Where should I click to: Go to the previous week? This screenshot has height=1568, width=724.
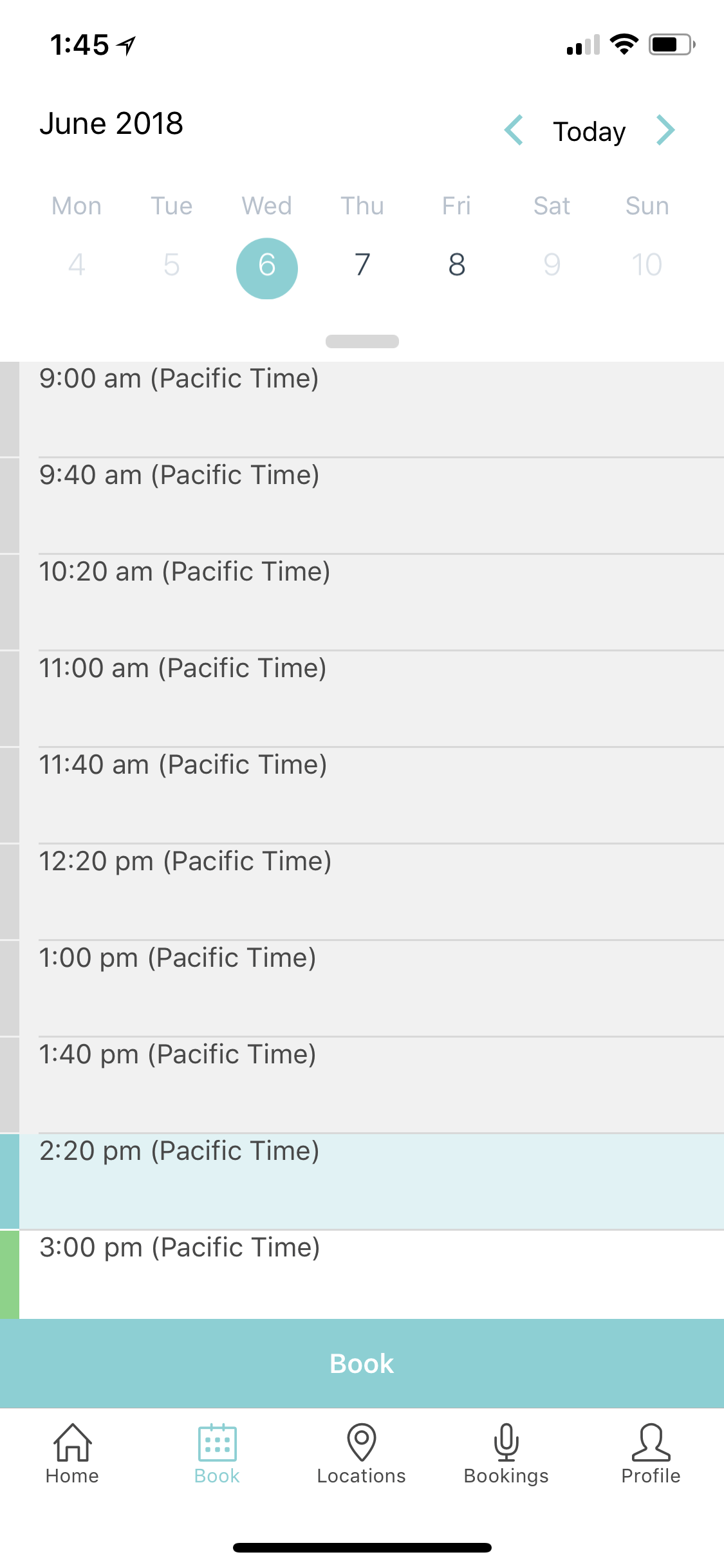pyautogui.click(x=514, y=131)
